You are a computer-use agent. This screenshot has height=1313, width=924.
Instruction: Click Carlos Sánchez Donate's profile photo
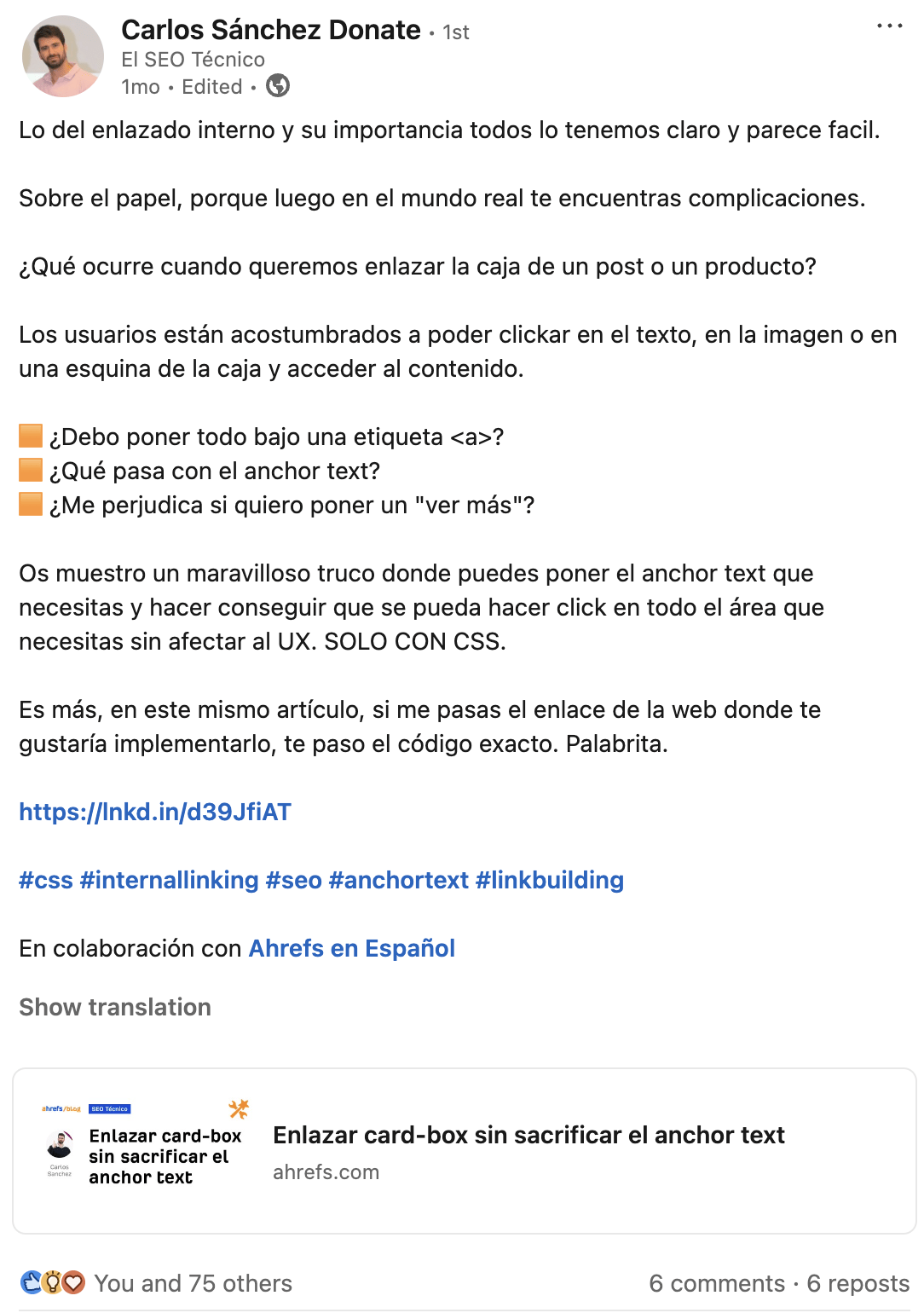pyautogui.click(x=62, y=55)
